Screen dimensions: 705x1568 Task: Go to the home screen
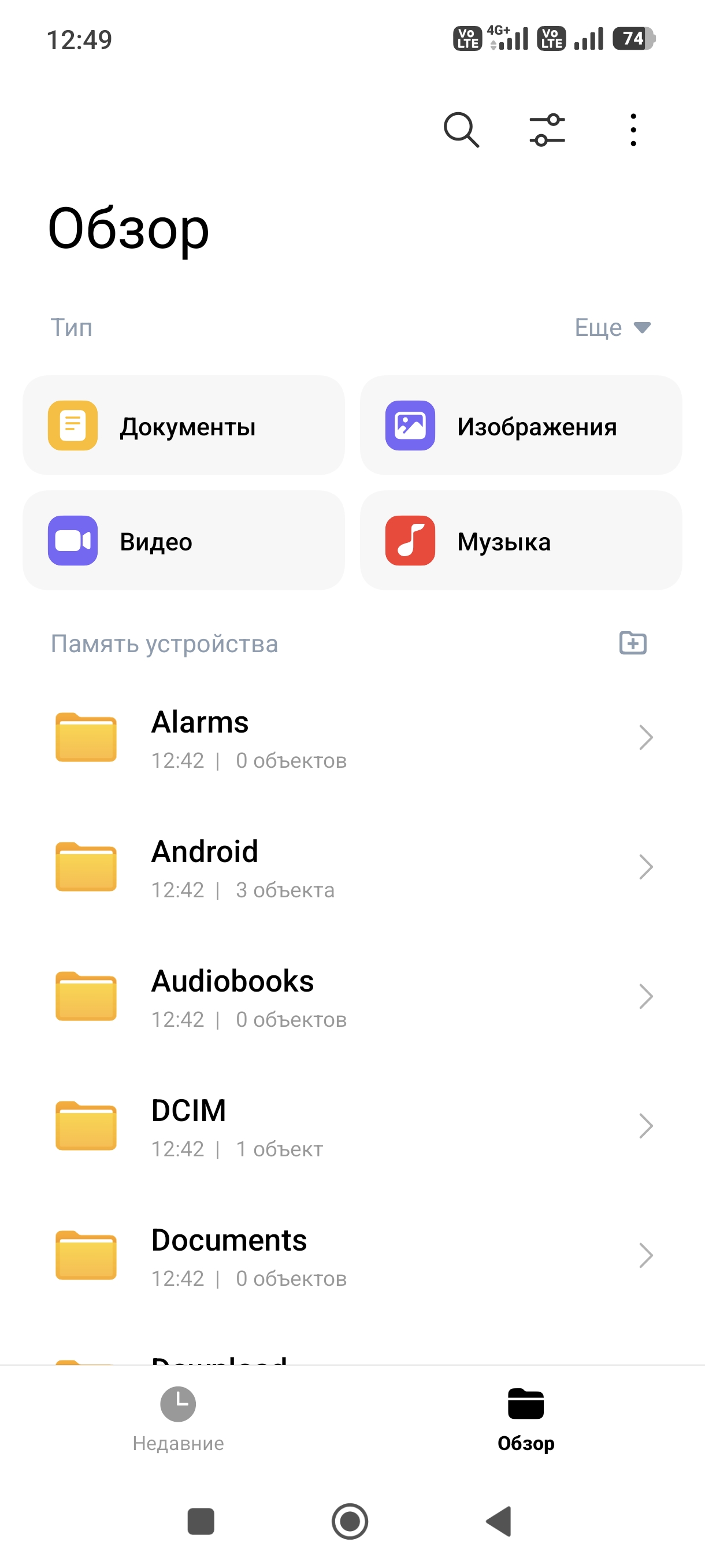click(350, 1521)
